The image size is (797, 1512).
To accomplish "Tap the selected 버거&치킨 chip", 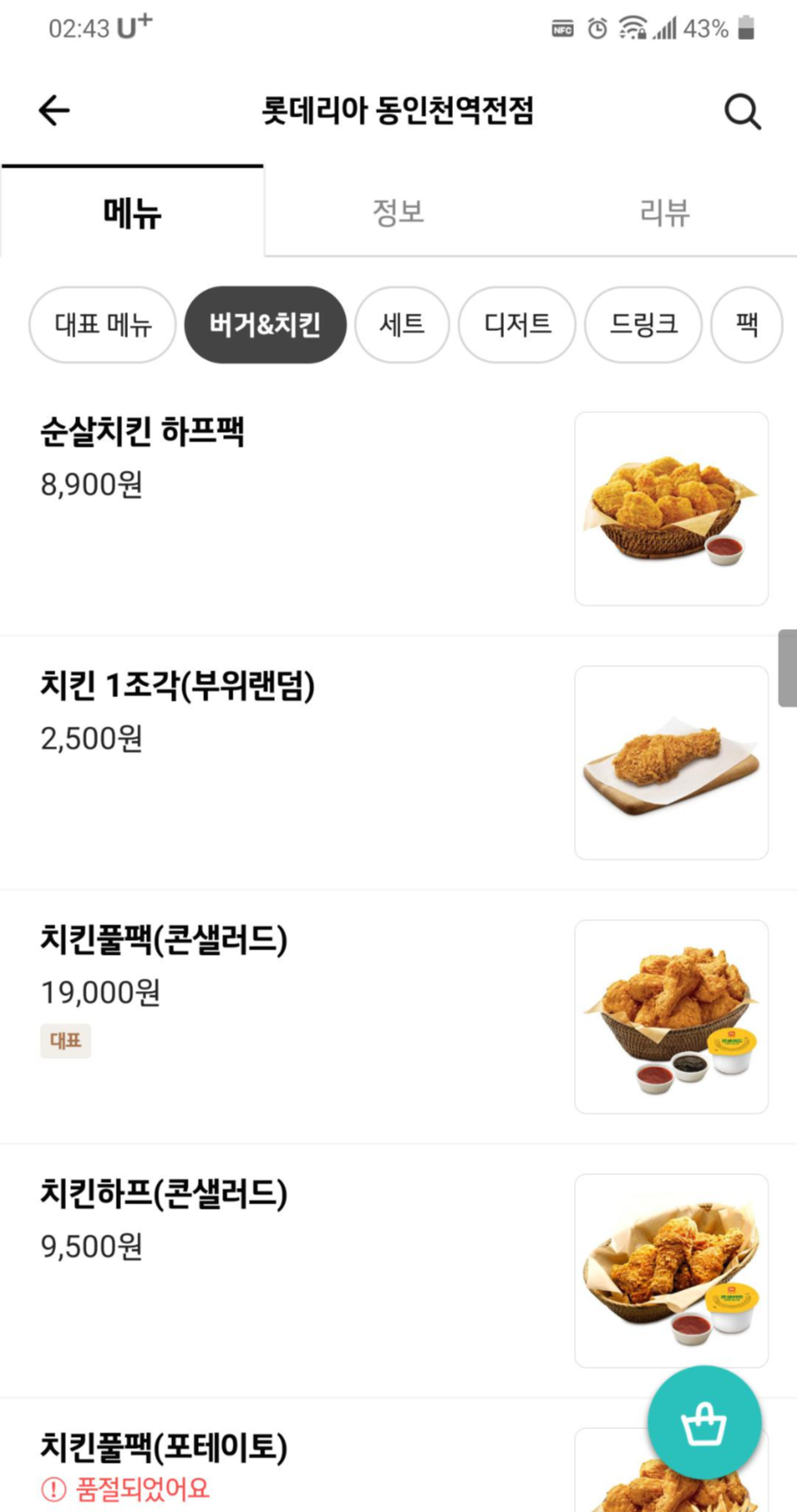I will [x=265, y=325].
